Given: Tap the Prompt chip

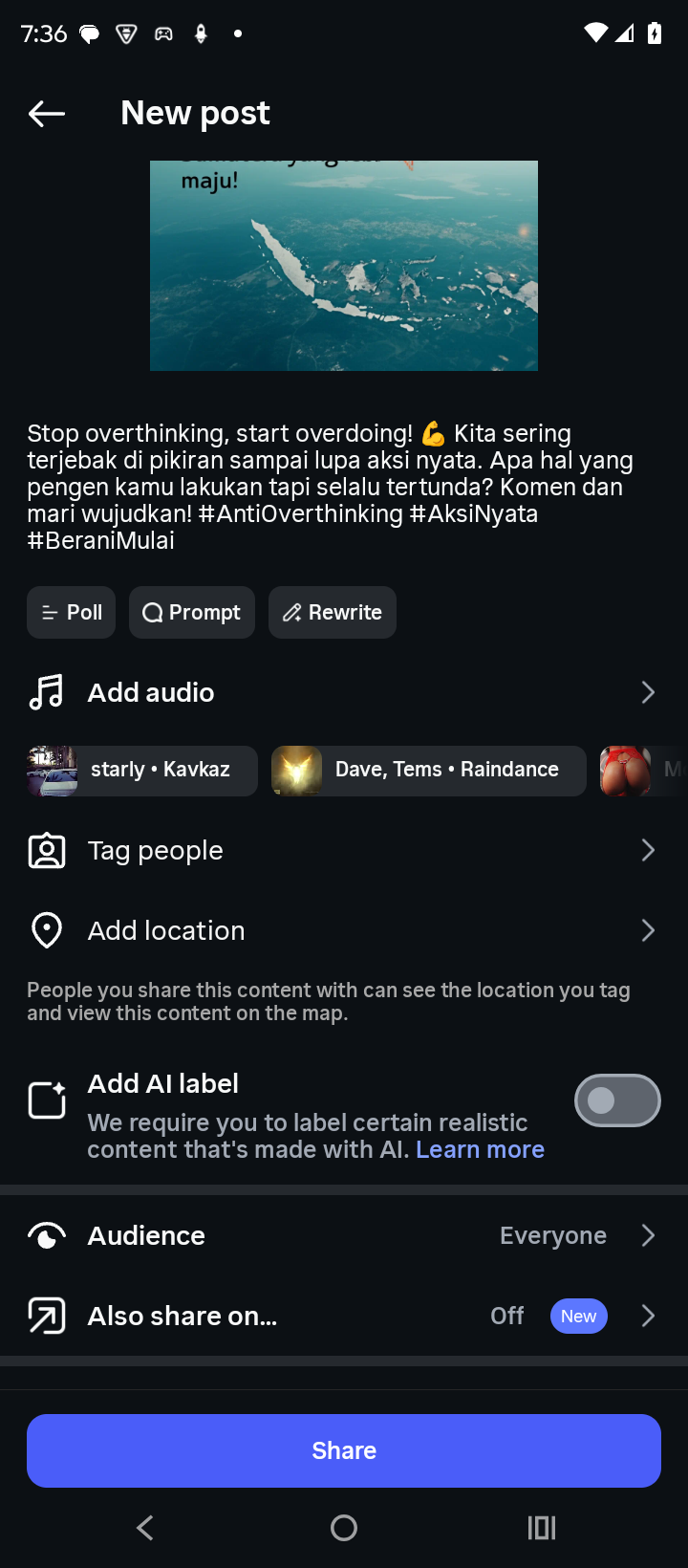Looking at the screenshot, I should (192, 613).
